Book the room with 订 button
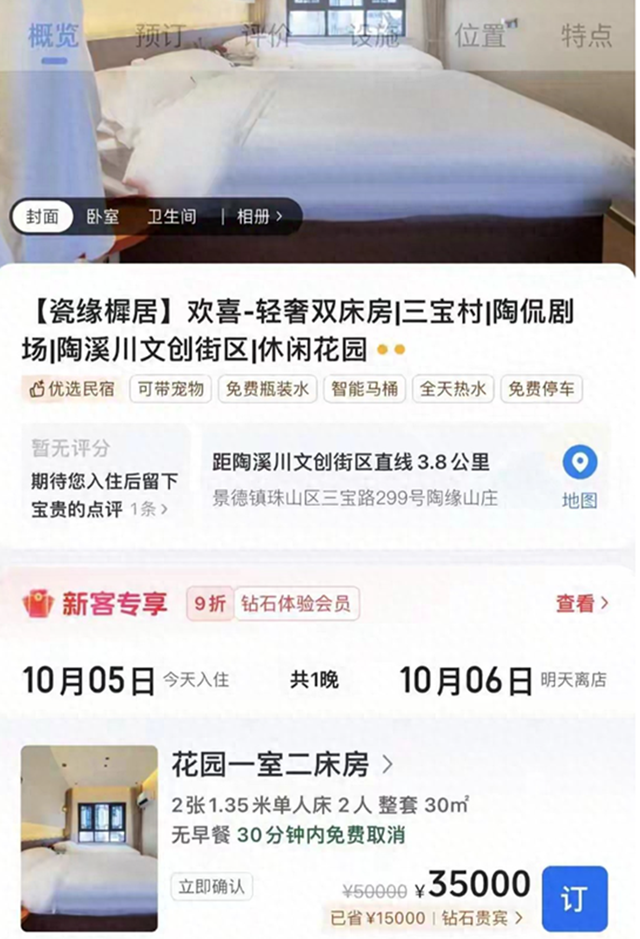640x939 pixels. point(574,898)
